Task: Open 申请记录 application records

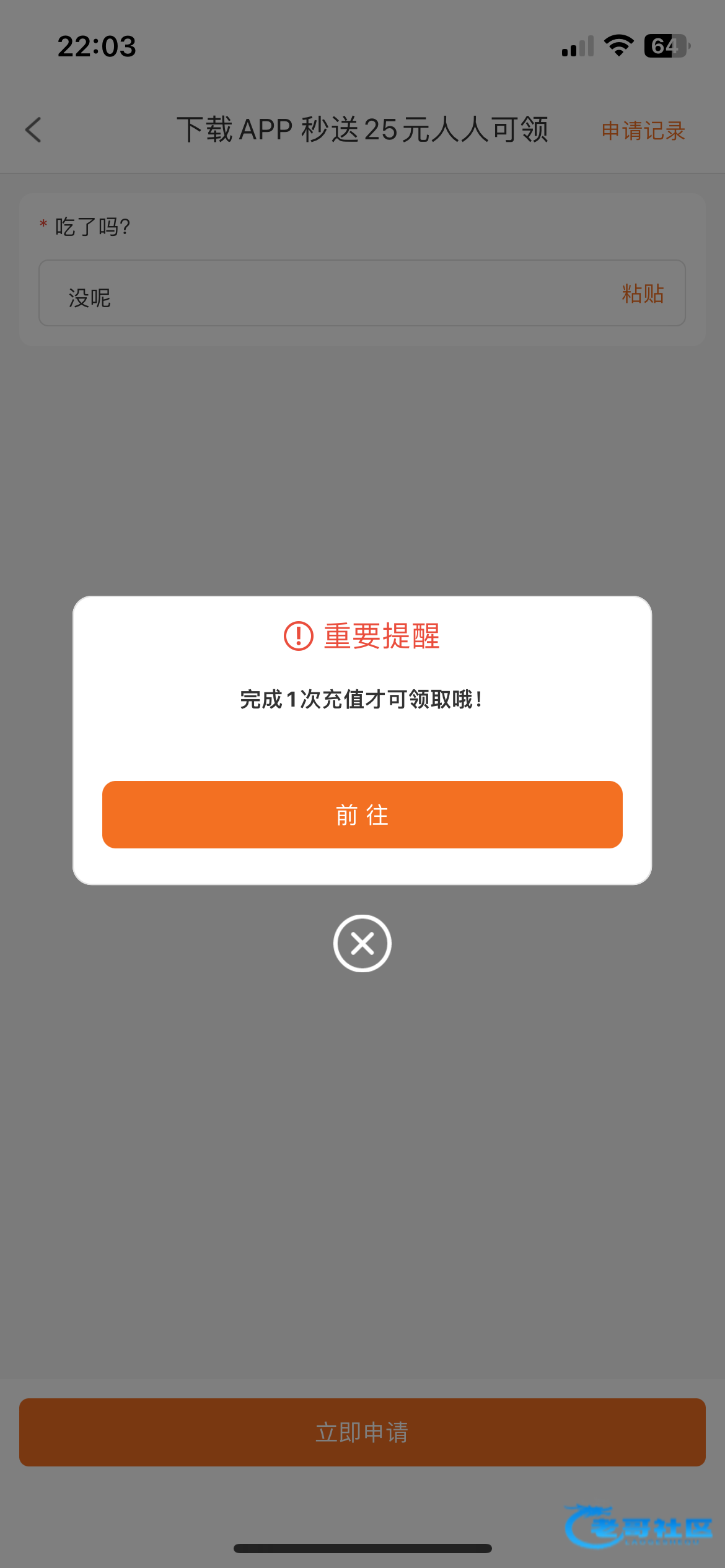Action: pos(643,131)
